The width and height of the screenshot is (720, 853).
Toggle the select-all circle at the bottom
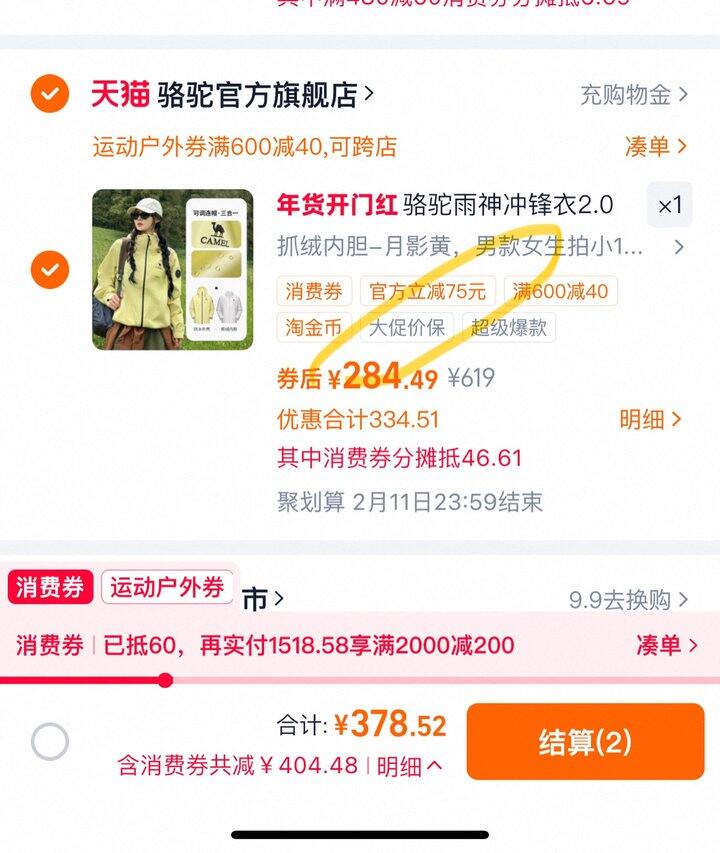click(x=49, y=742)
